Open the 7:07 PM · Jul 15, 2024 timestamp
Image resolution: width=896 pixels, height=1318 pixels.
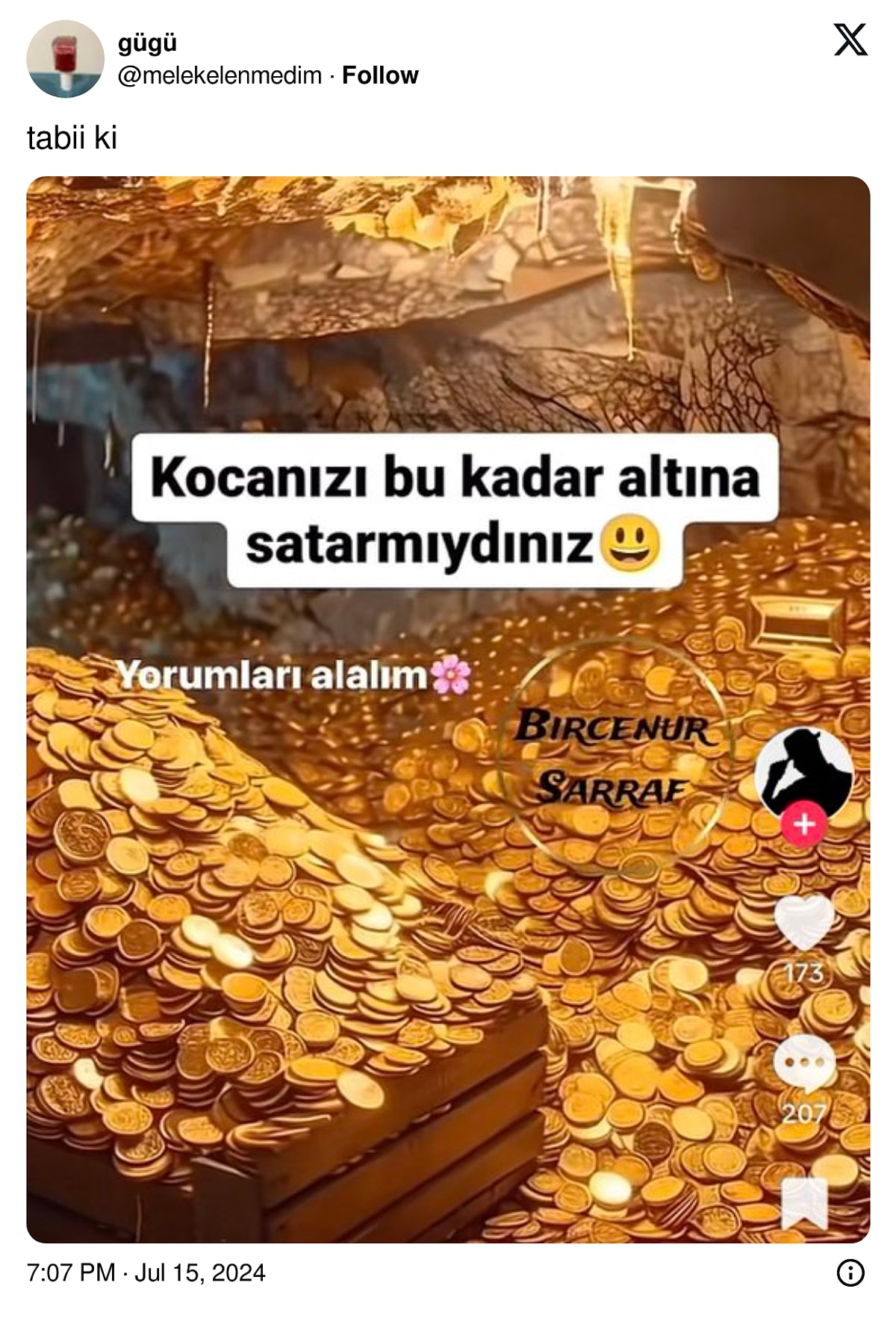coord(146,1272)
